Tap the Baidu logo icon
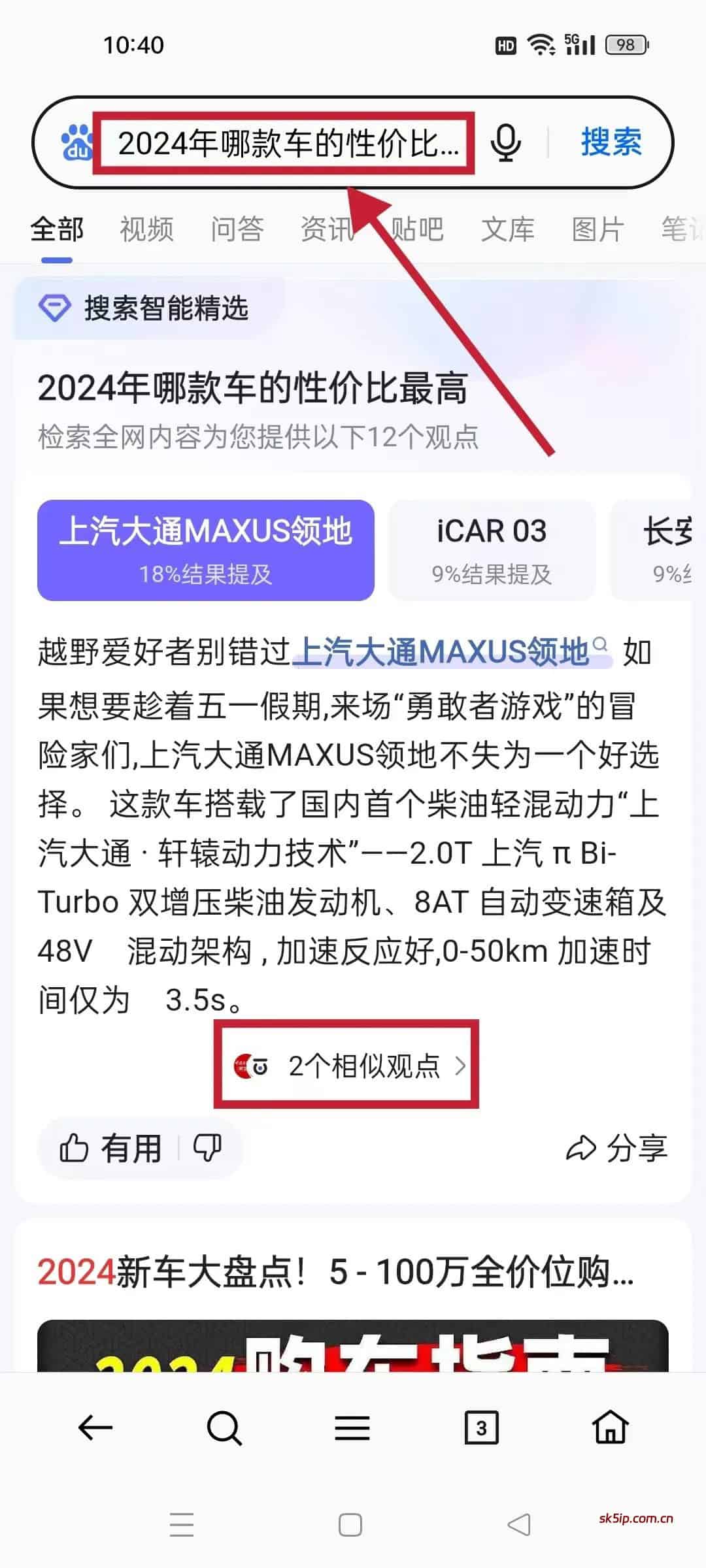706x1568 pixels. [74, 142]
